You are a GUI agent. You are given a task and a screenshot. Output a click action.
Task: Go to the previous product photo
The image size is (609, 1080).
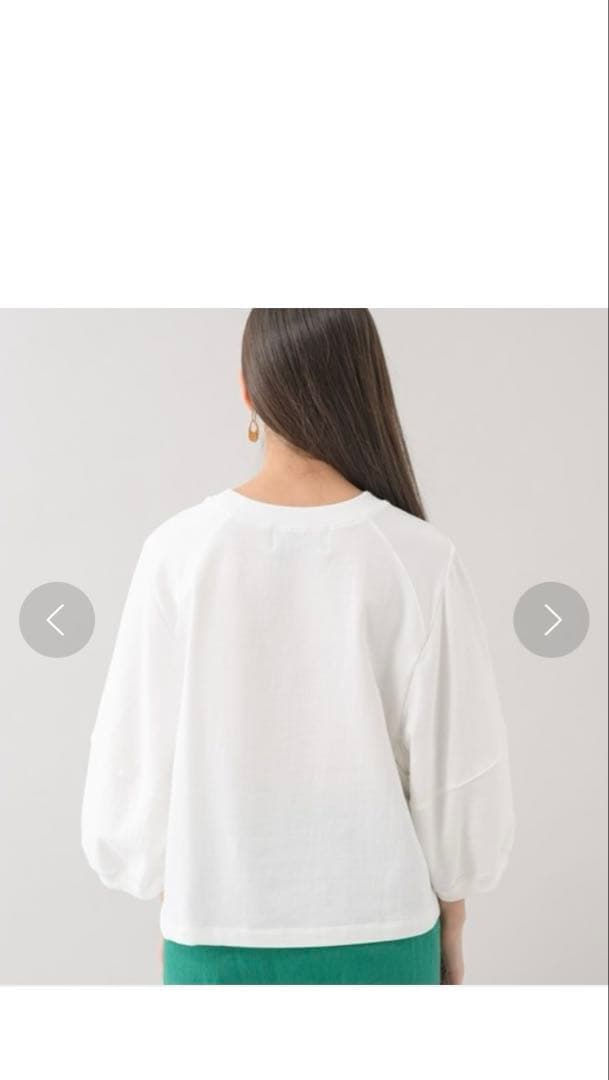[x=57, y=620]
